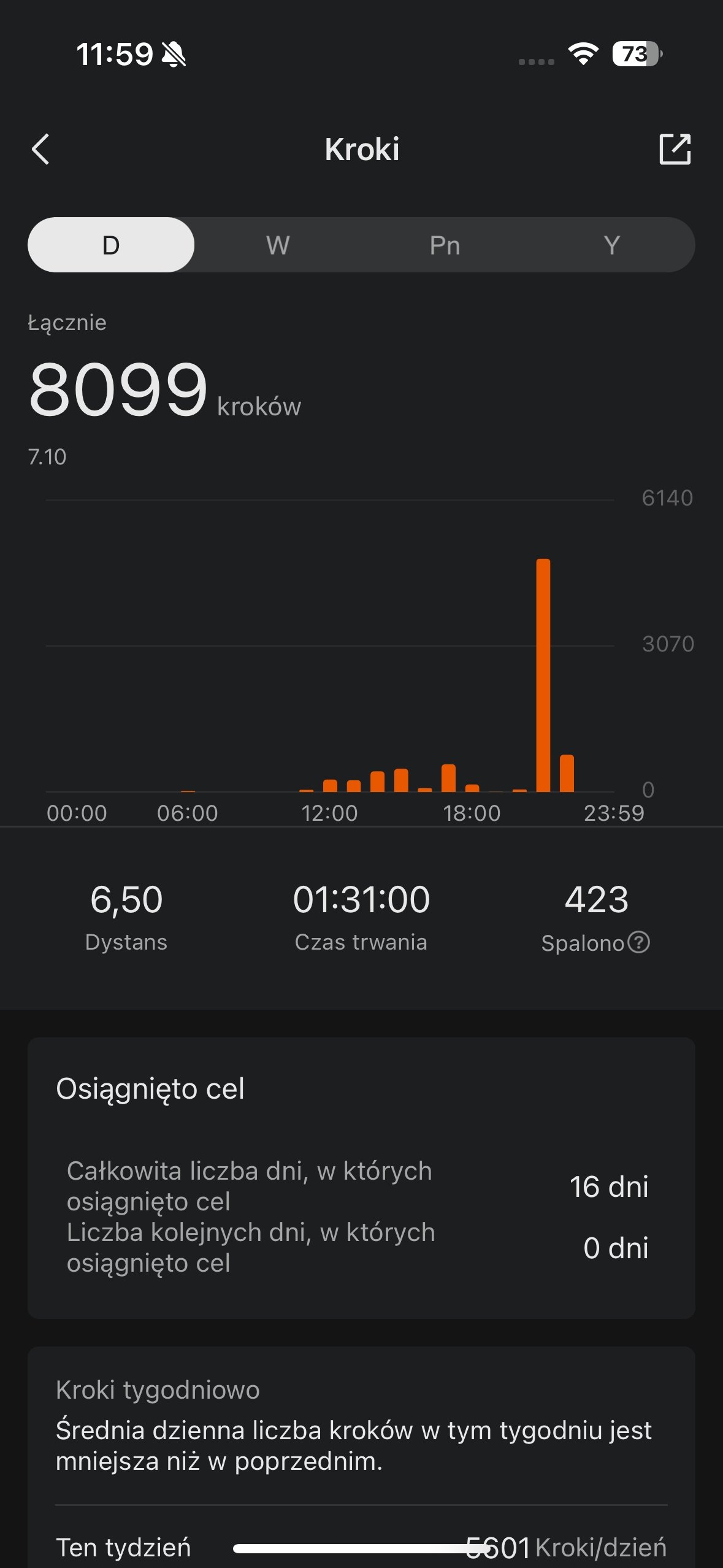Switch to the W weekly view
The image size is (723, 1568).
tap(278, 245)
